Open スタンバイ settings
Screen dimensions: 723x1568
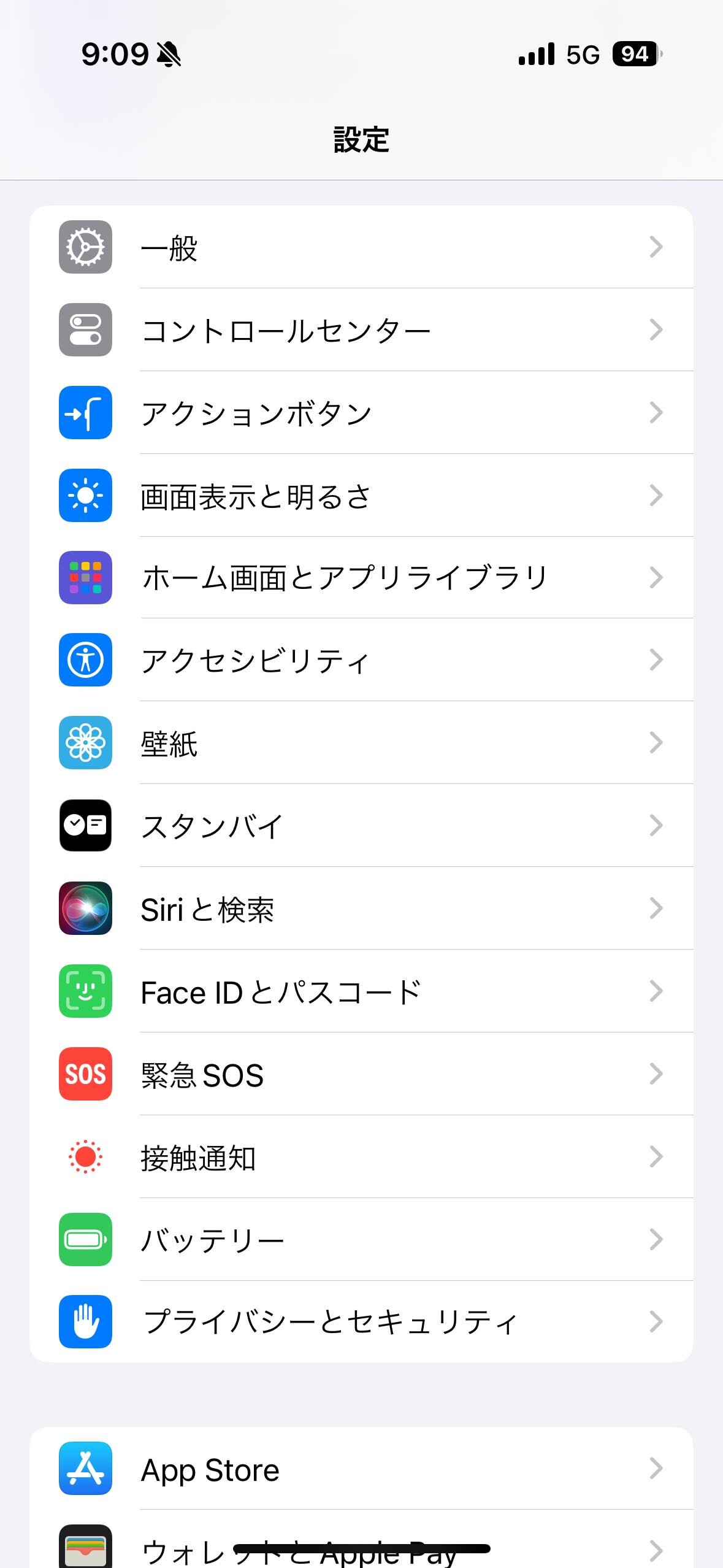point(361,826)
